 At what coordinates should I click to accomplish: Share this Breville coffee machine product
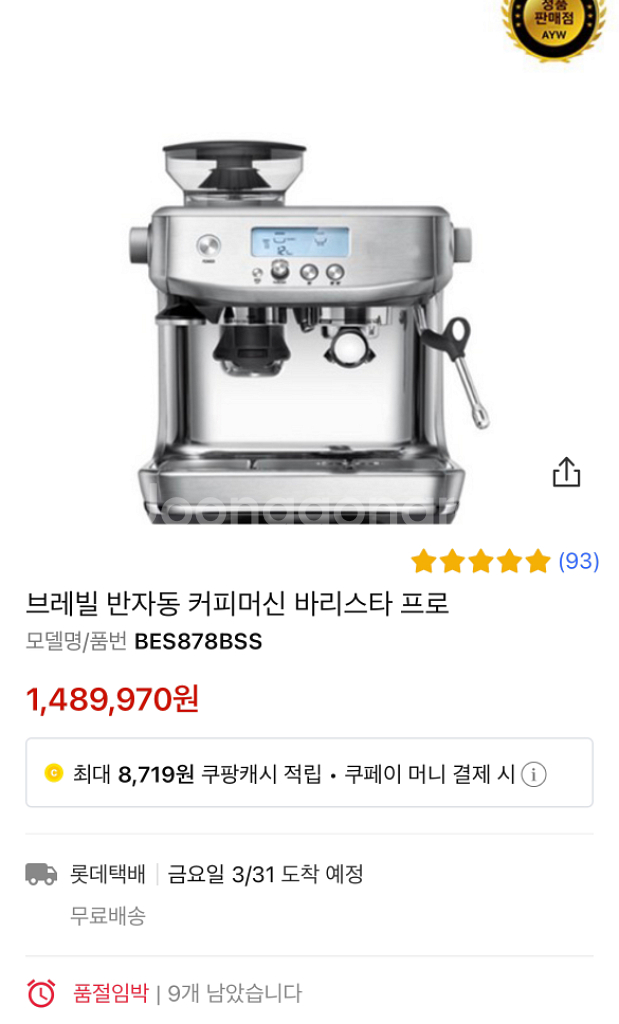(566, 472)
